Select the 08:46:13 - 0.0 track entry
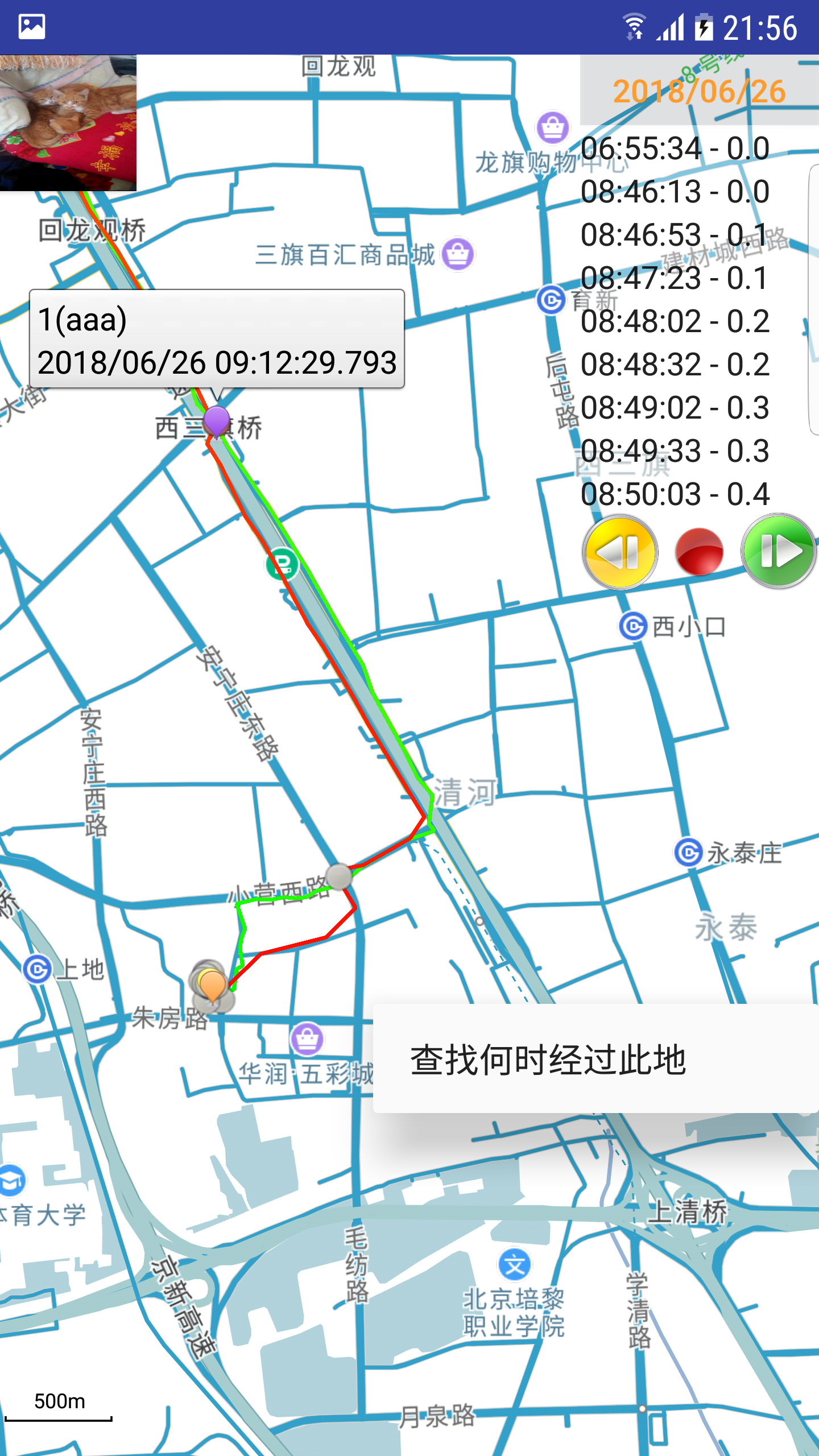 (675, 192)
